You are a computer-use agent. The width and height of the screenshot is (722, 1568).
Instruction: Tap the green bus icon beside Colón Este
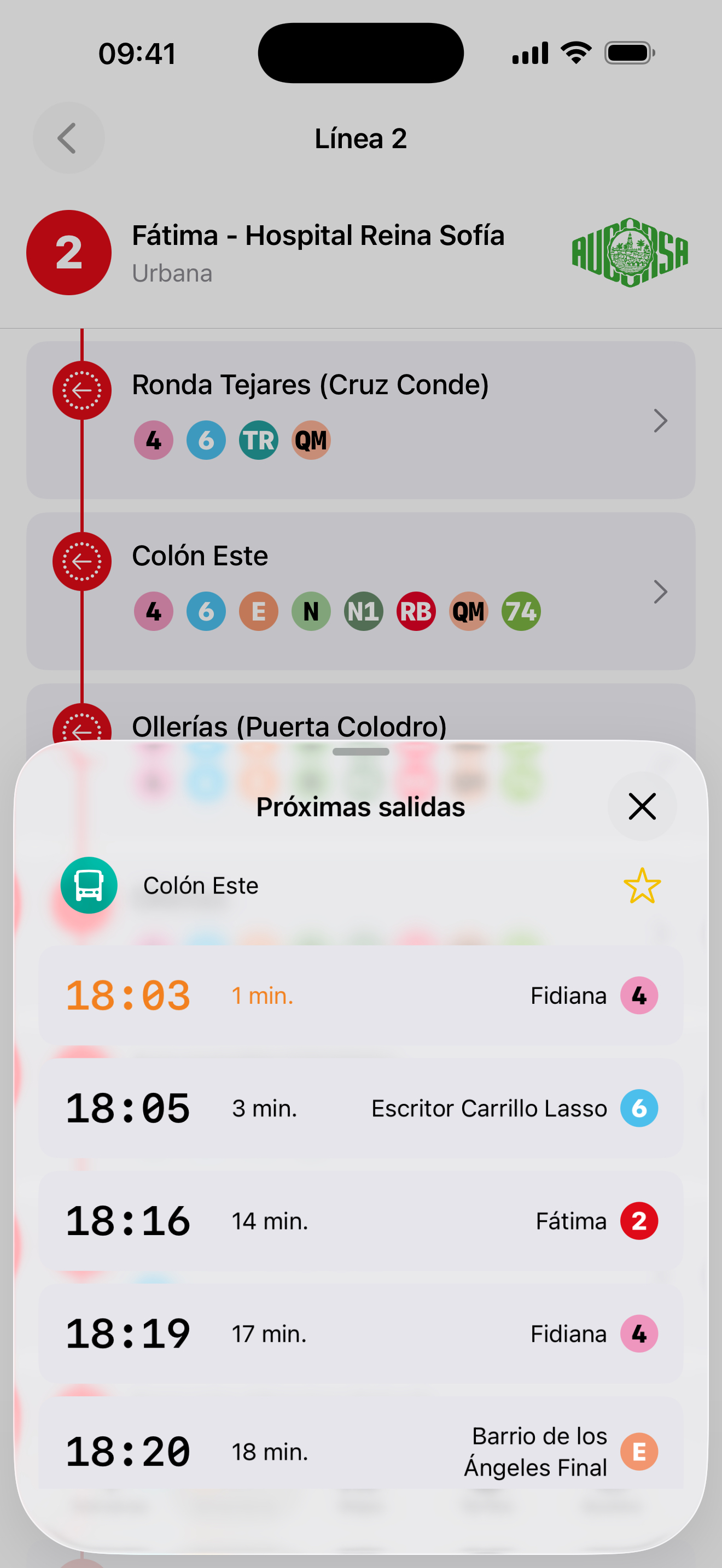click(x=88, y=886)
